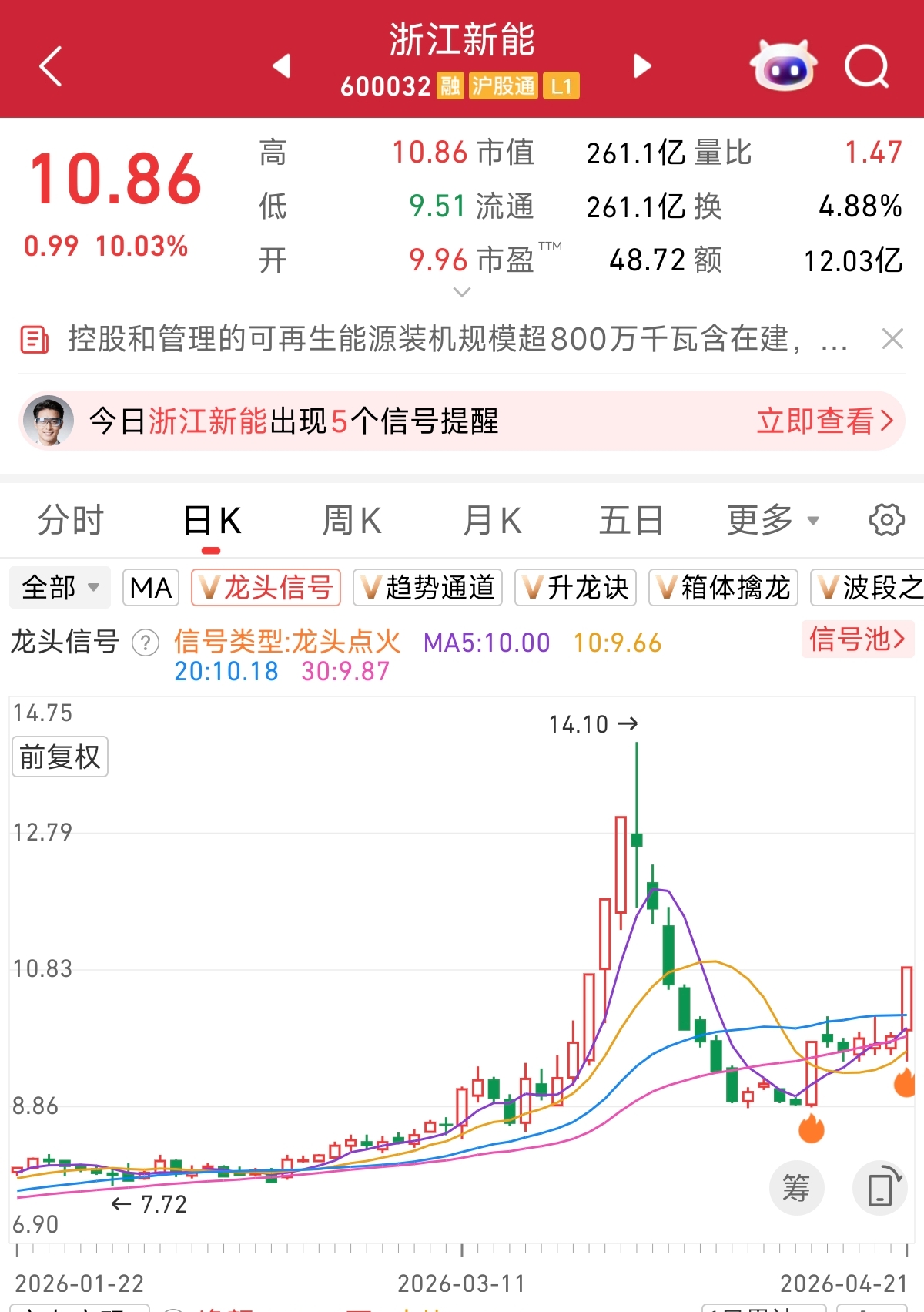Show the 五日 chart

(631, 521)
